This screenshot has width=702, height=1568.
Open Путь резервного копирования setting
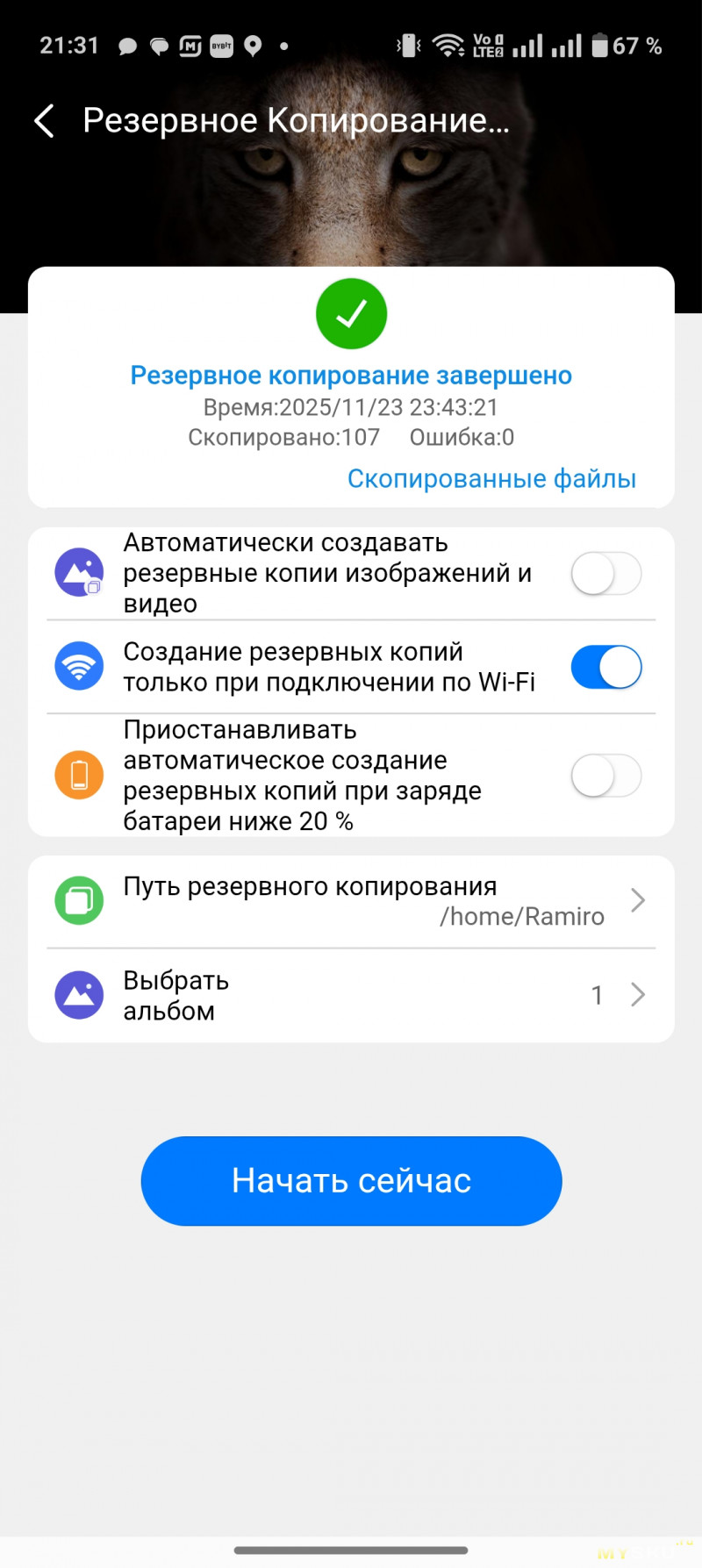tap(351, 900)
